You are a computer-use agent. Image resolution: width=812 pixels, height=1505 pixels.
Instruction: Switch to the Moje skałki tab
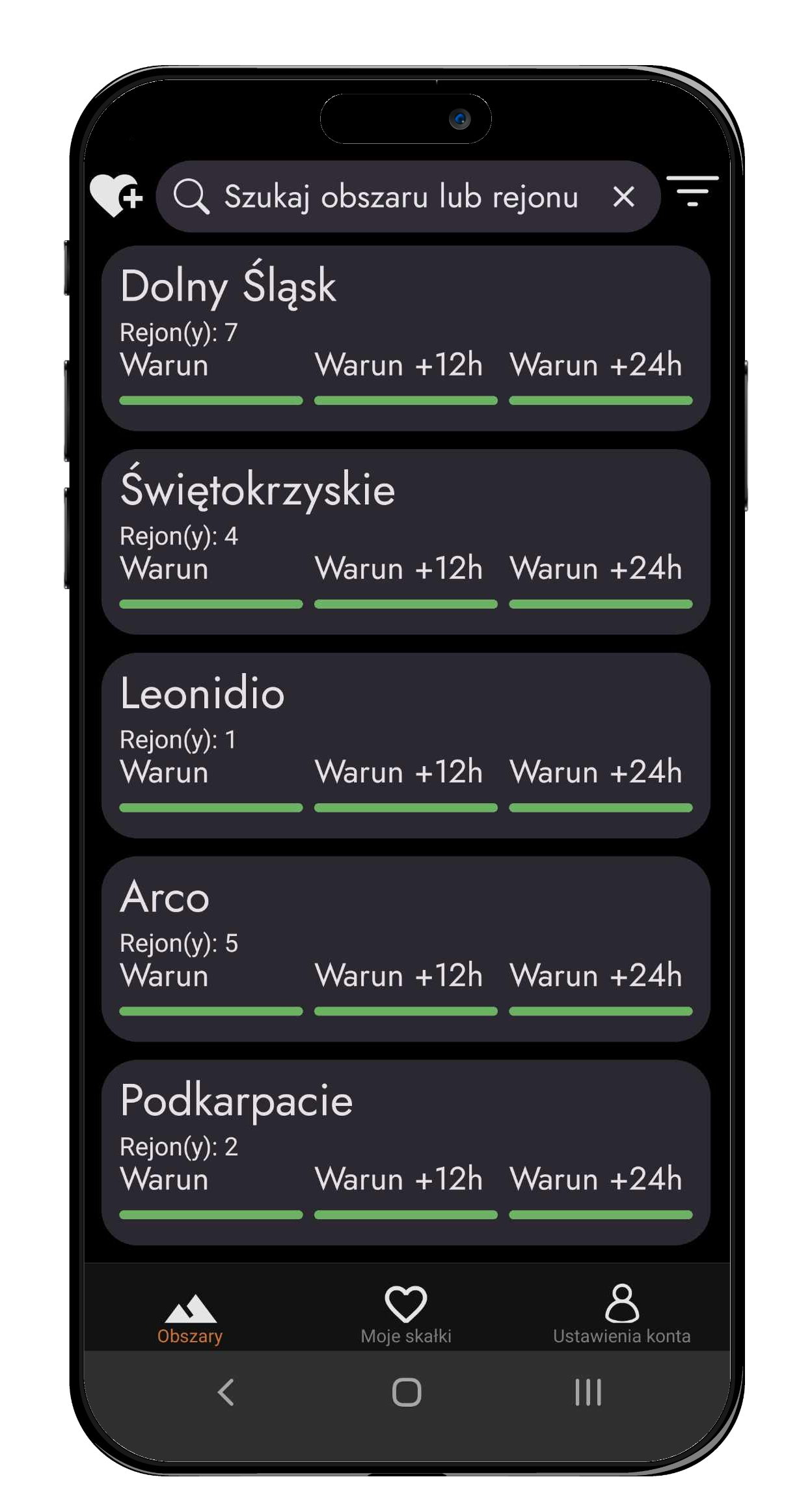[x=406, y=1315]
